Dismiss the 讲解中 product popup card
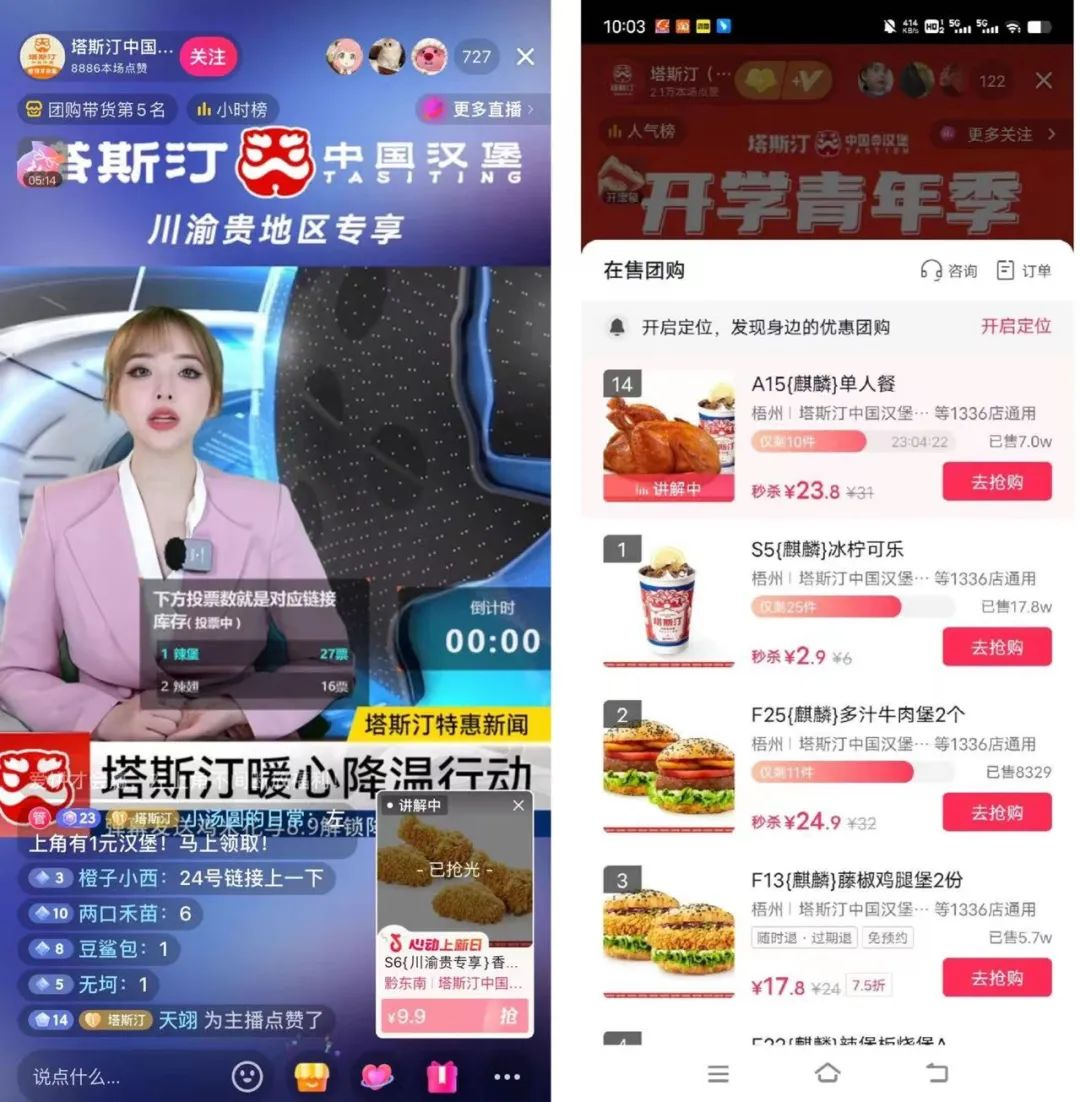This screenshot has height=1102, width=1080. pos(518,805)
